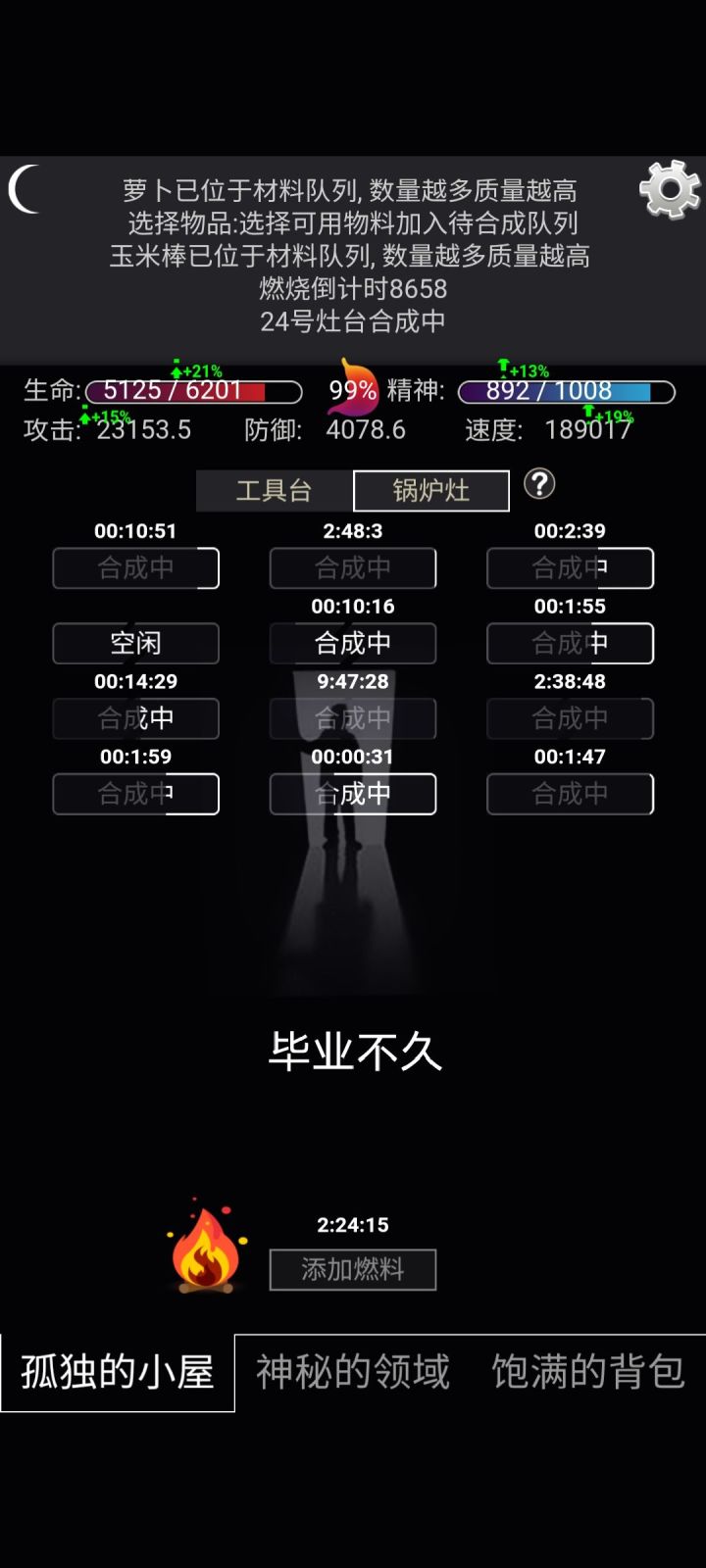This screenshot has width=706, height=1568.
Task: Tap the campfire bonfire icon
Action: pyautogui.click(x=203, y=1255)
